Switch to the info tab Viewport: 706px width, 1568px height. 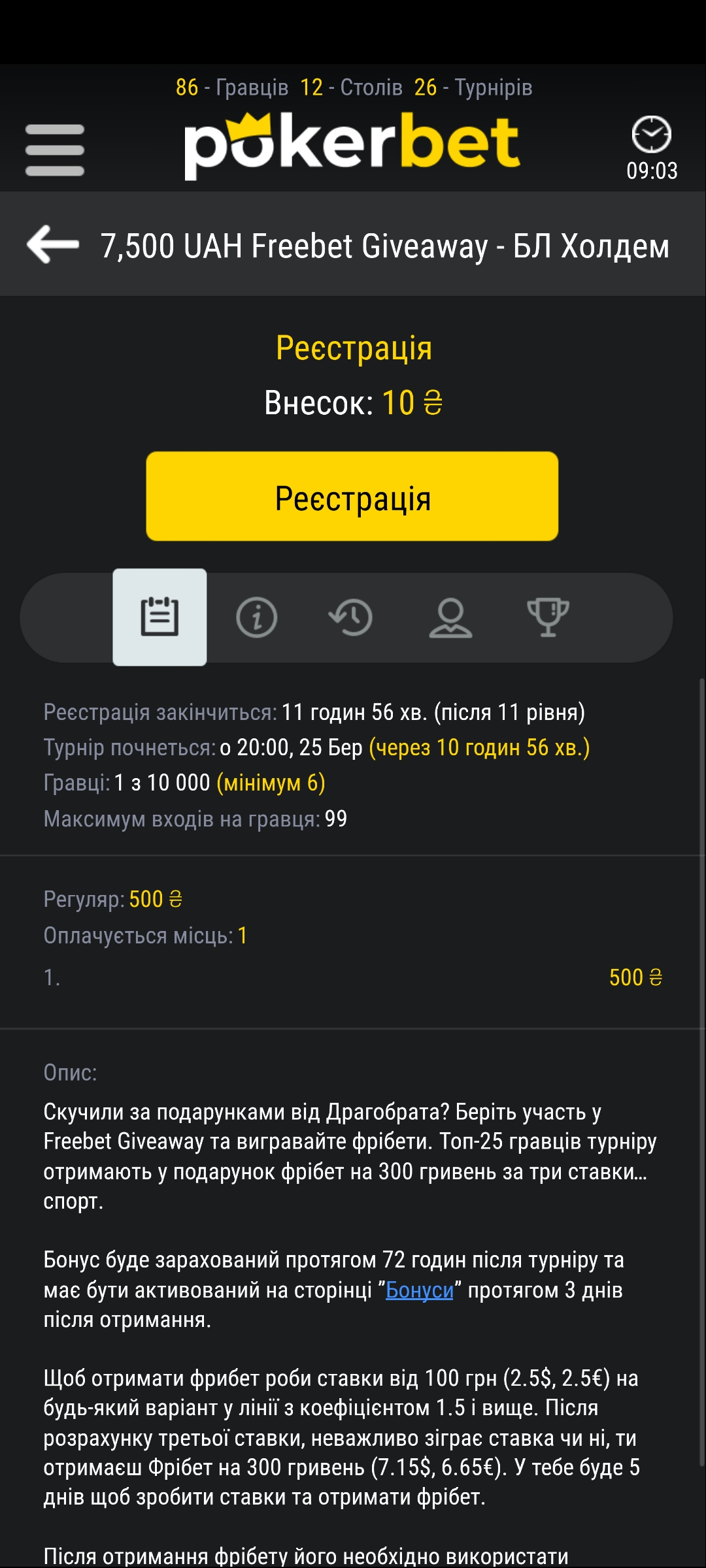[x=256, y=617]
